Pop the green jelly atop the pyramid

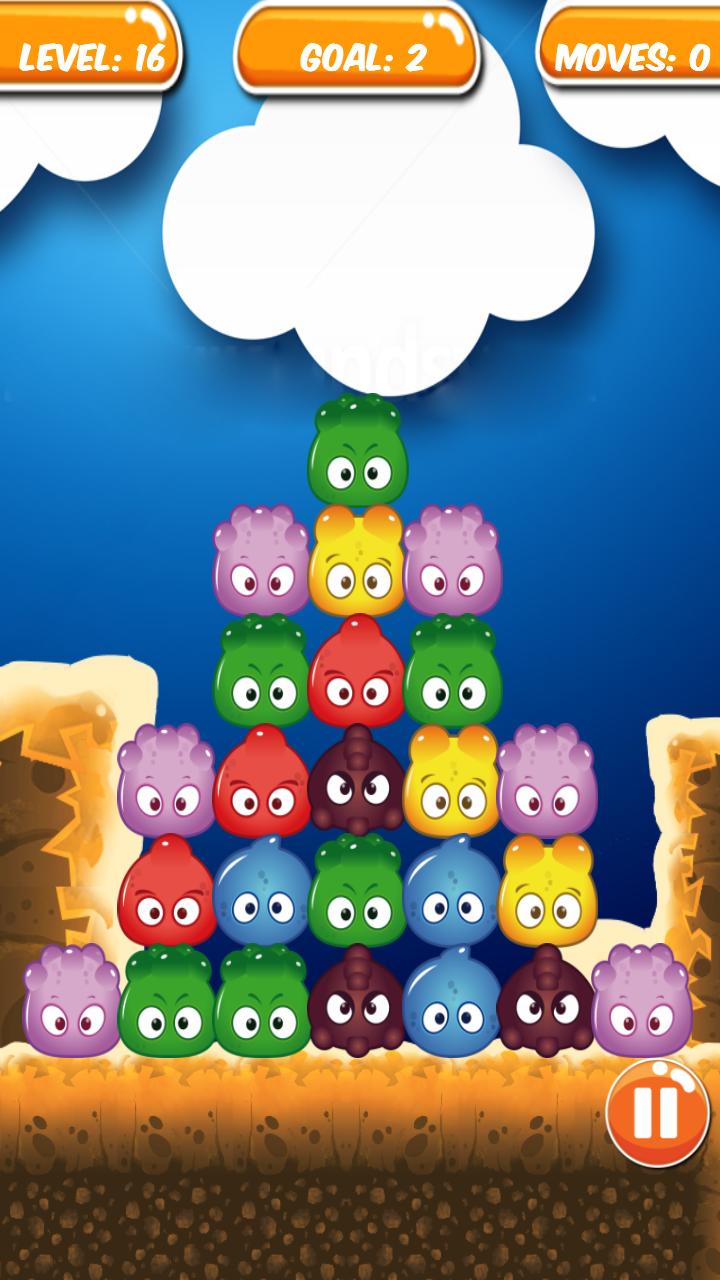click(358, 453)
